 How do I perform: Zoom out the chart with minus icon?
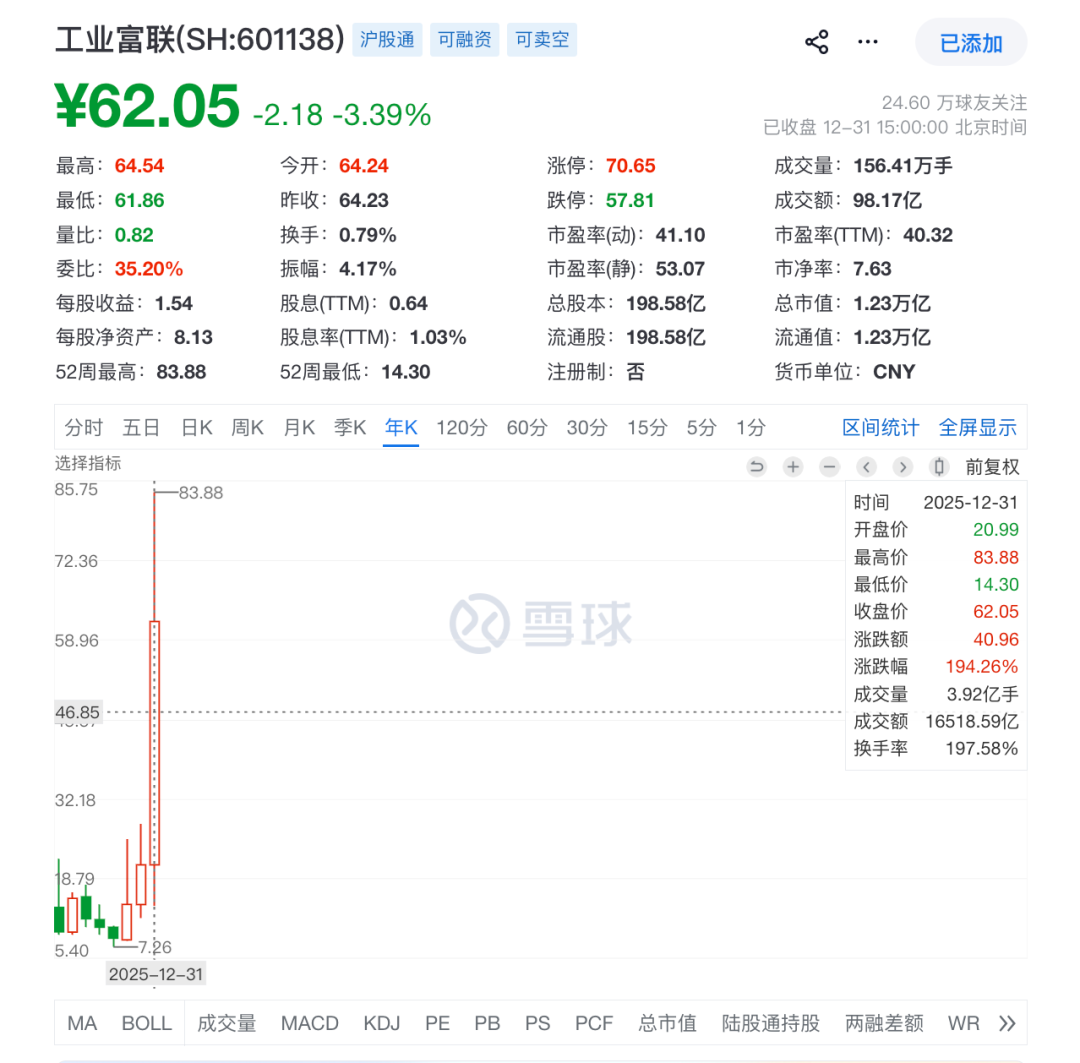coord(829,467)
